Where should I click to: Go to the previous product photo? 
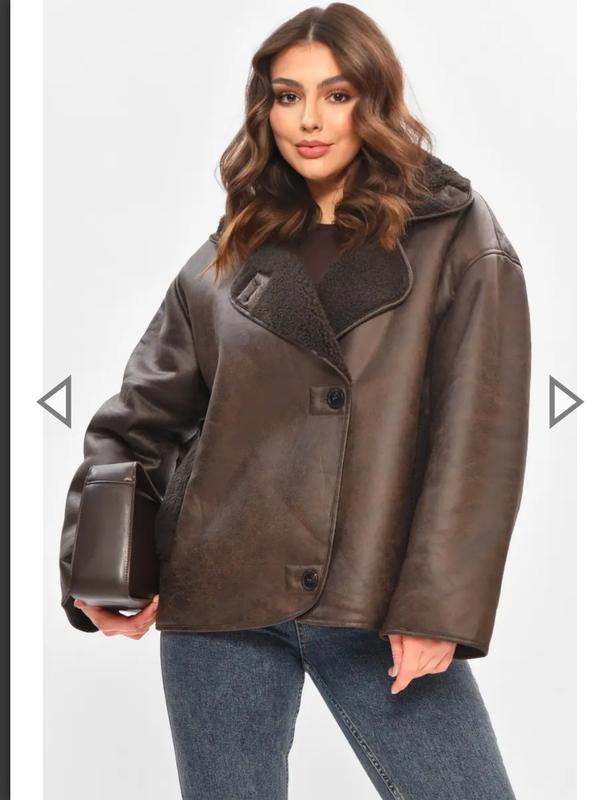pos(56,401)
